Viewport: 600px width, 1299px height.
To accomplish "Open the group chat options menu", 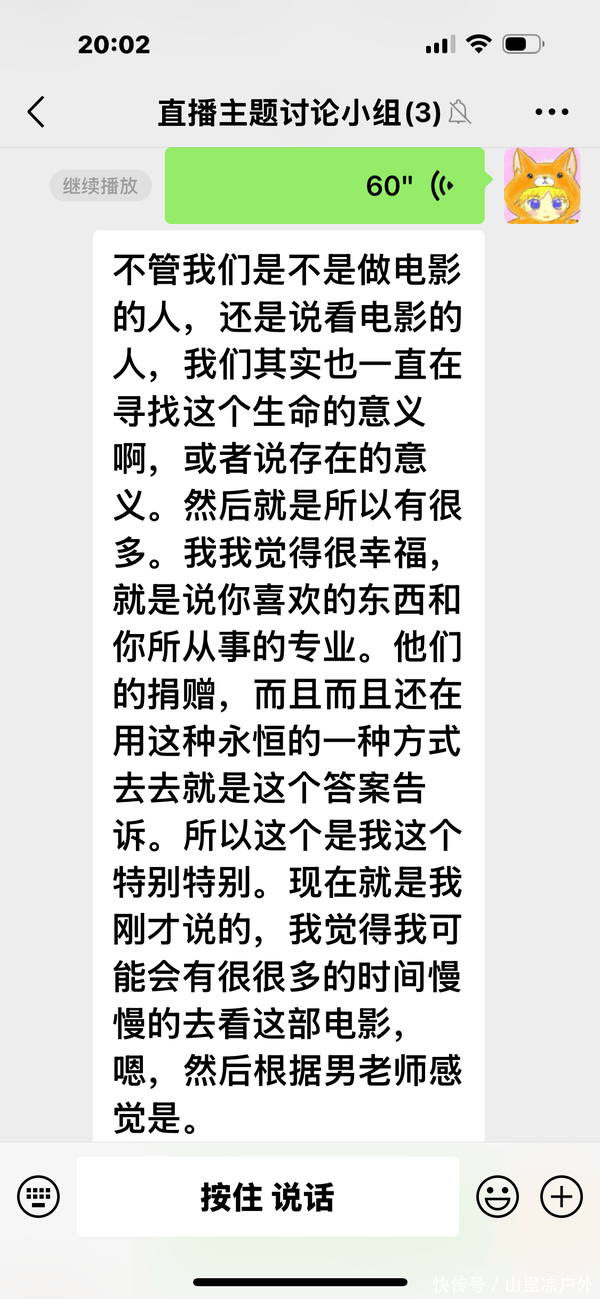I will pos(551,112).
